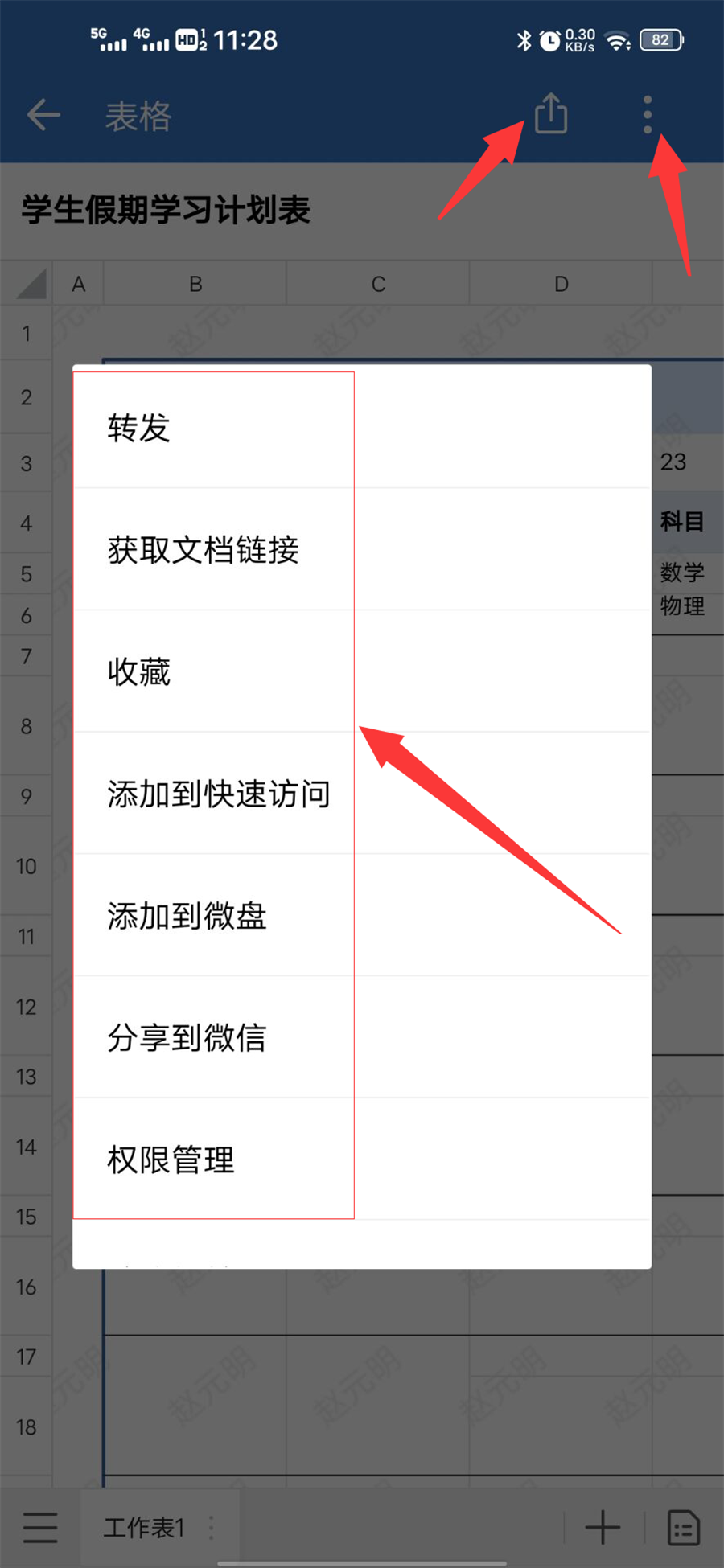
Task: Open the hamburger sheet list button
Action: tap(40, 1527)
